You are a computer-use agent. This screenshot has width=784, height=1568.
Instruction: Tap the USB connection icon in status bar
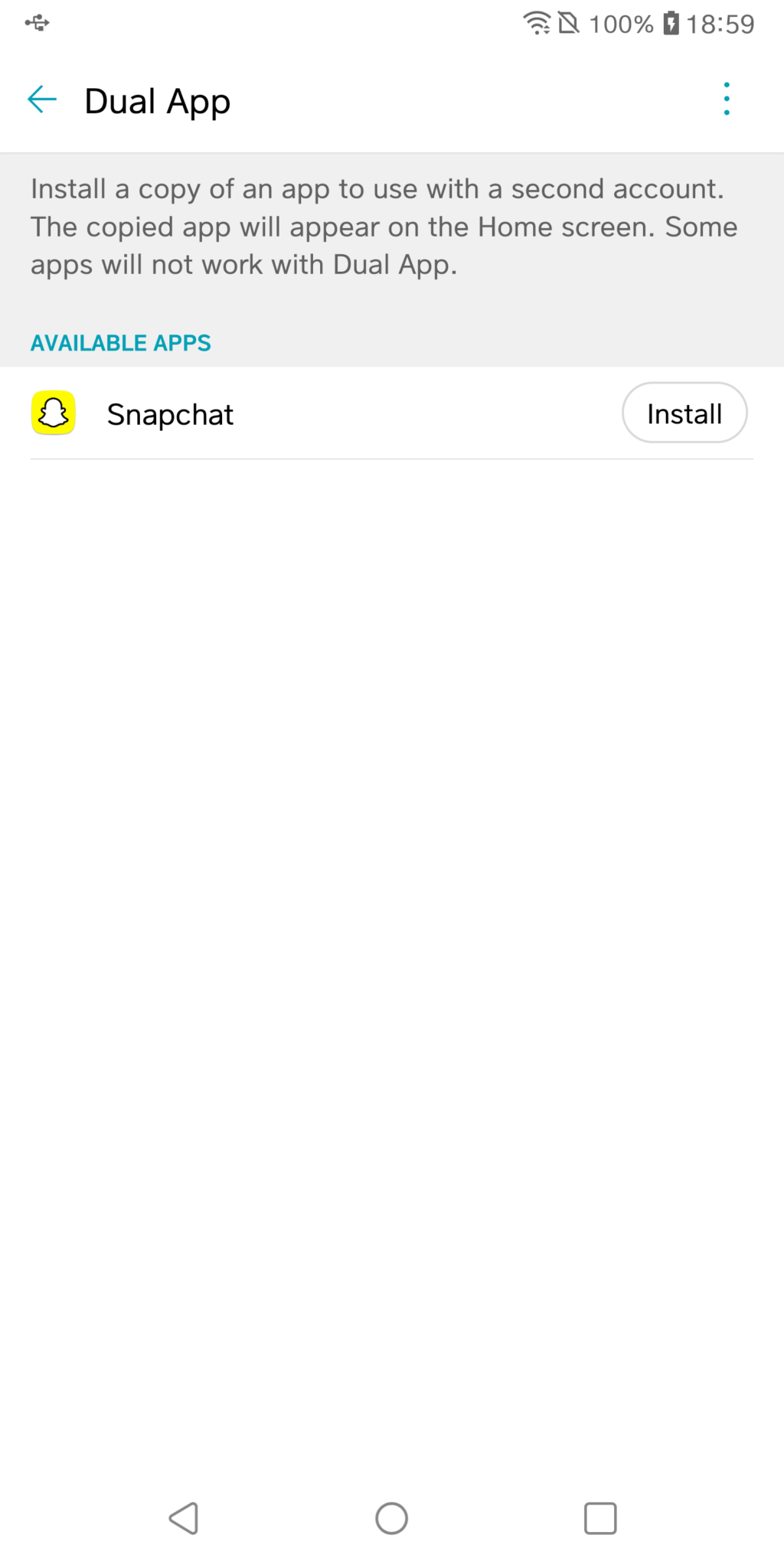(36, 23)
